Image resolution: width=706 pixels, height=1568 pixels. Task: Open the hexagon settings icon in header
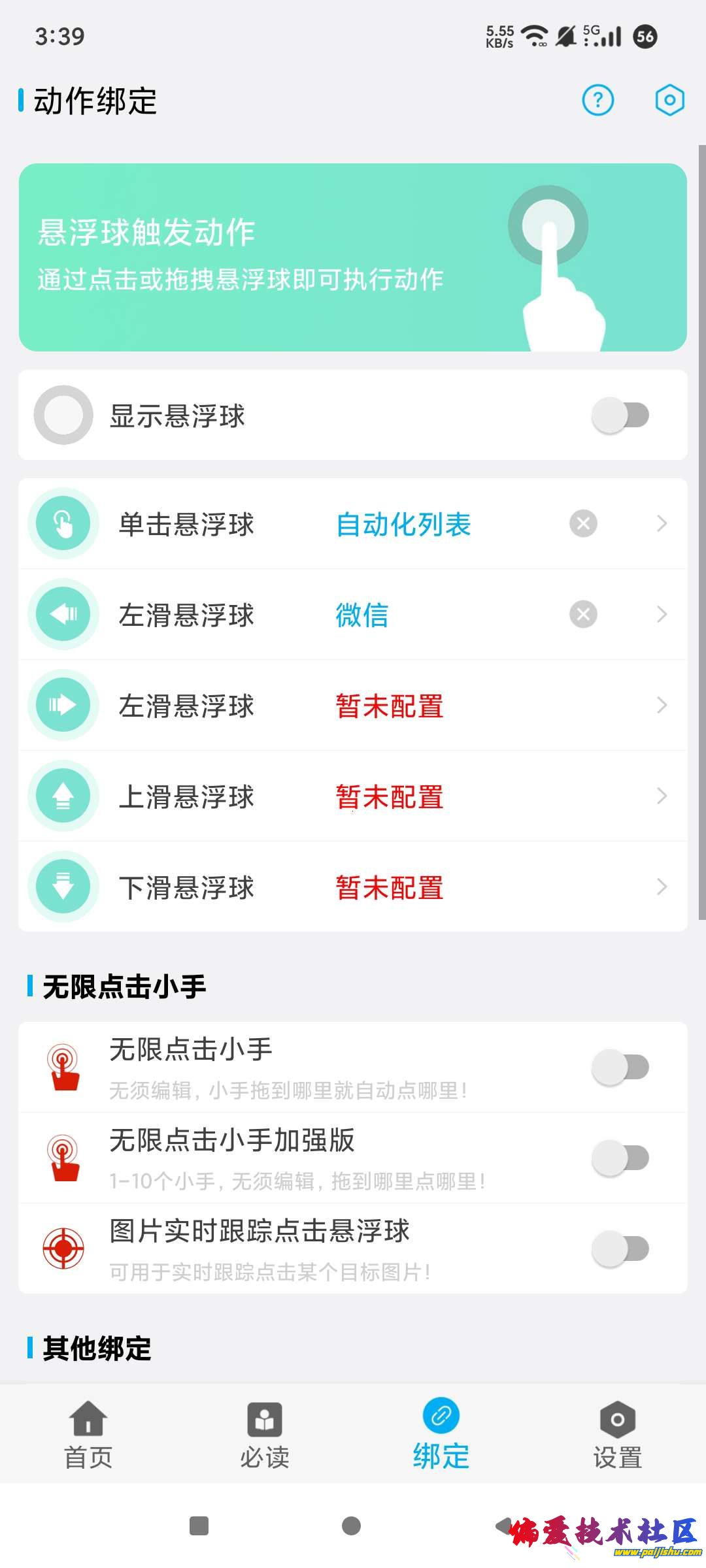(x=669, y=101)
